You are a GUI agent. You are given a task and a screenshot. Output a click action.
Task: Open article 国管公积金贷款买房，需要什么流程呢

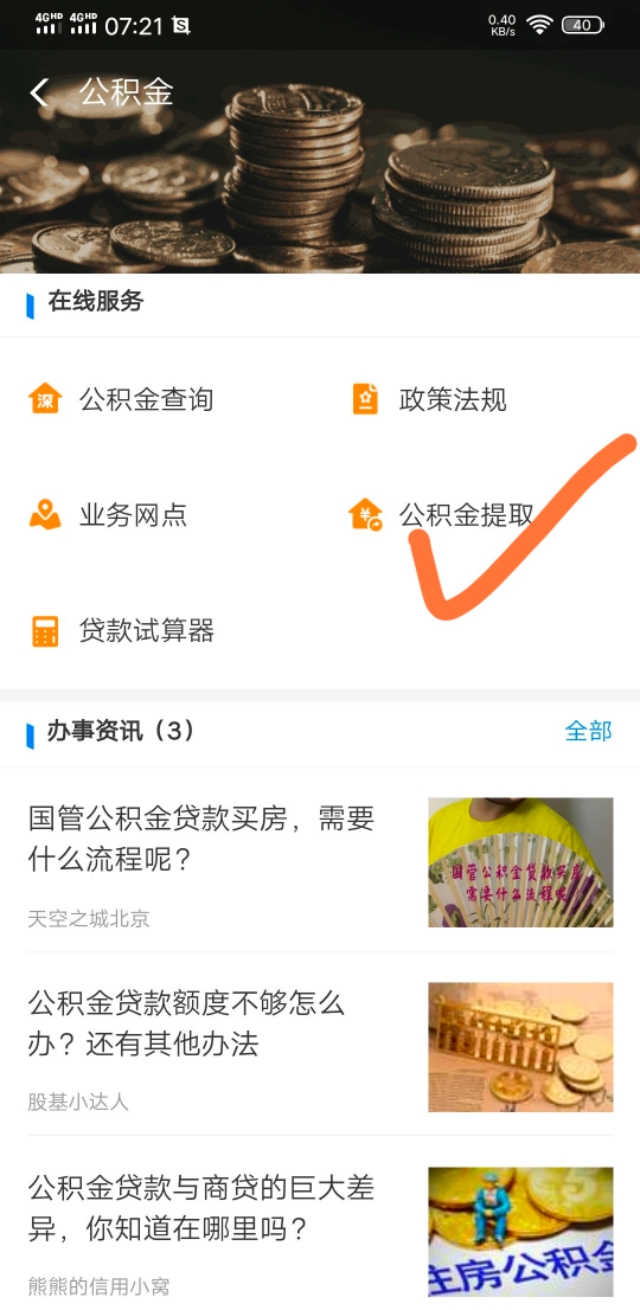202,838
